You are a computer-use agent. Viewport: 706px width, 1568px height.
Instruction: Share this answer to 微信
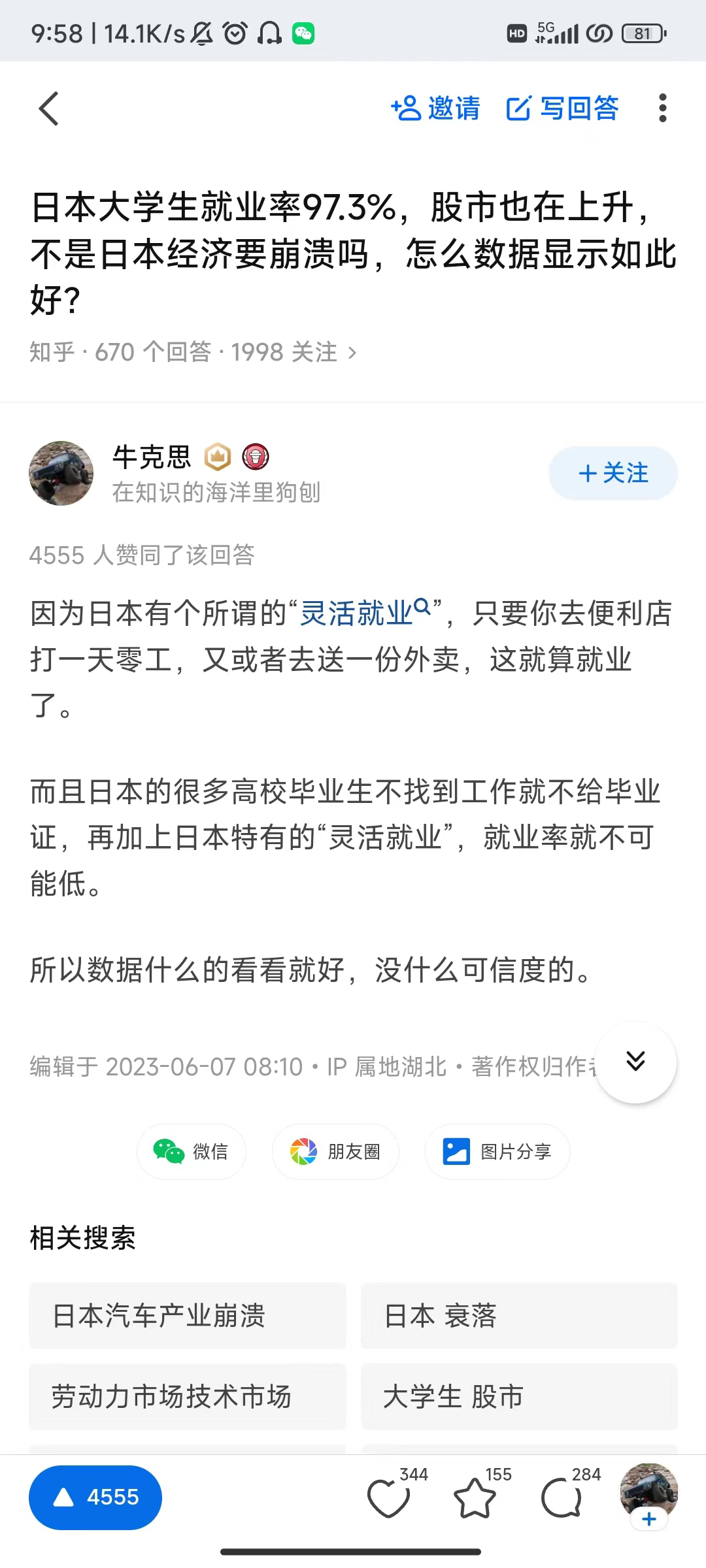(x=191, y=1151)
